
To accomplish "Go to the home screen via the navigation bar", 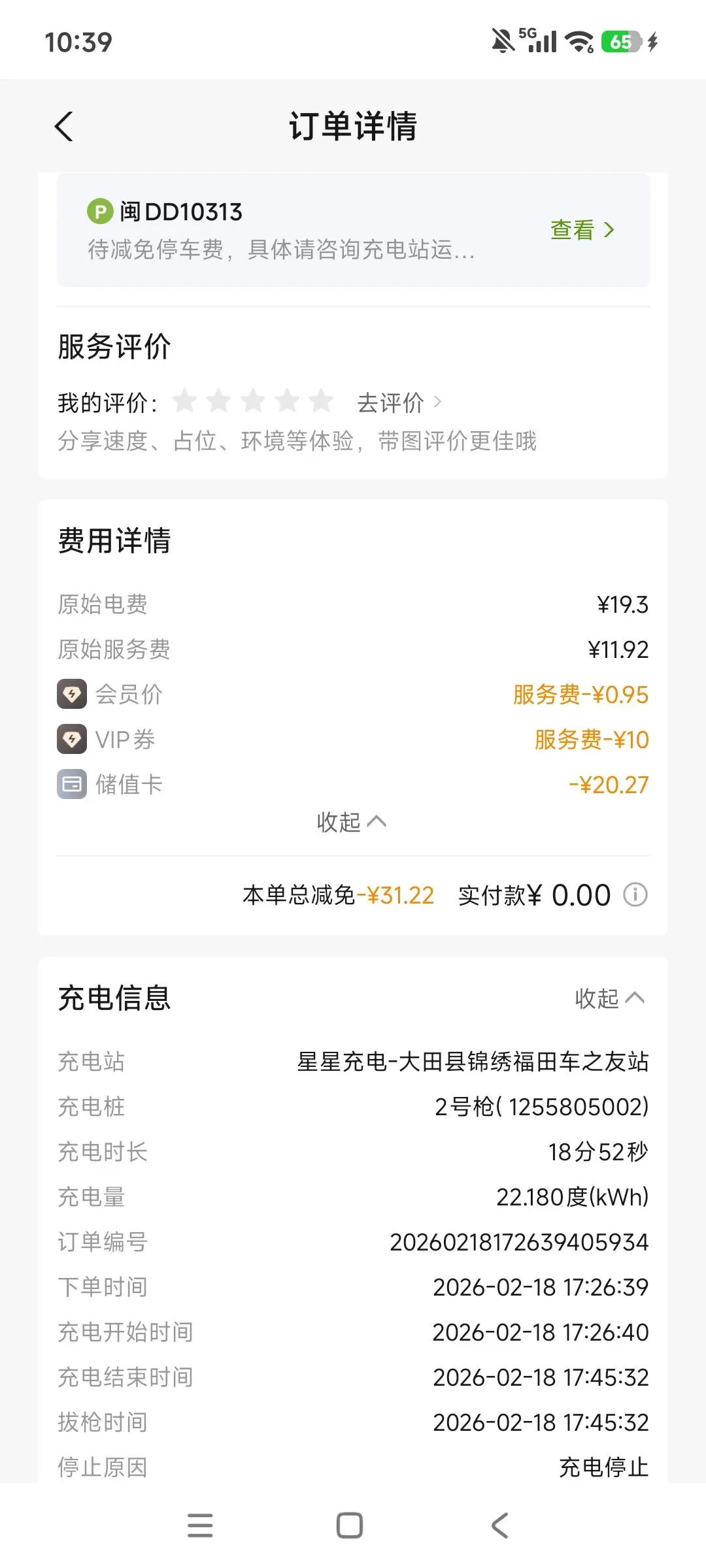I will point(350,1526).
